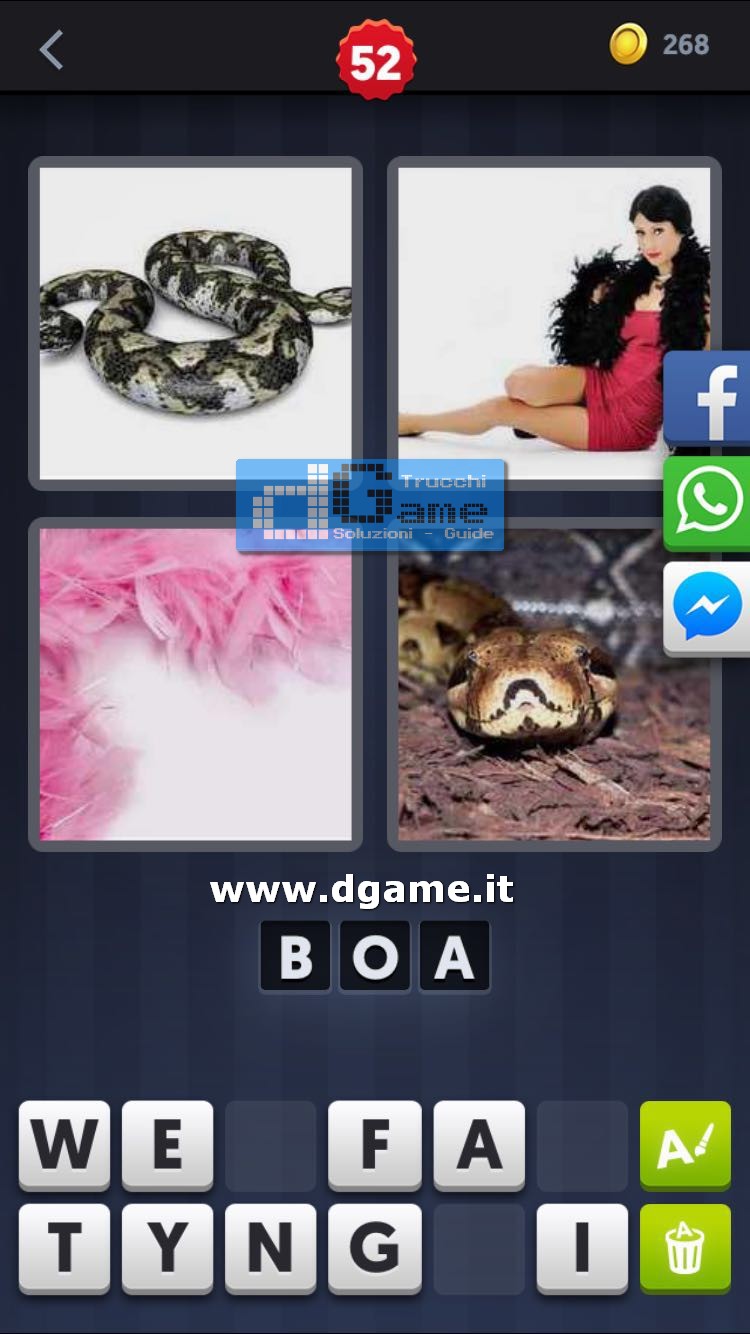This screenshot has height=1334, width=750.
Task: Select the letter E tile
Action: [167, 1145]
